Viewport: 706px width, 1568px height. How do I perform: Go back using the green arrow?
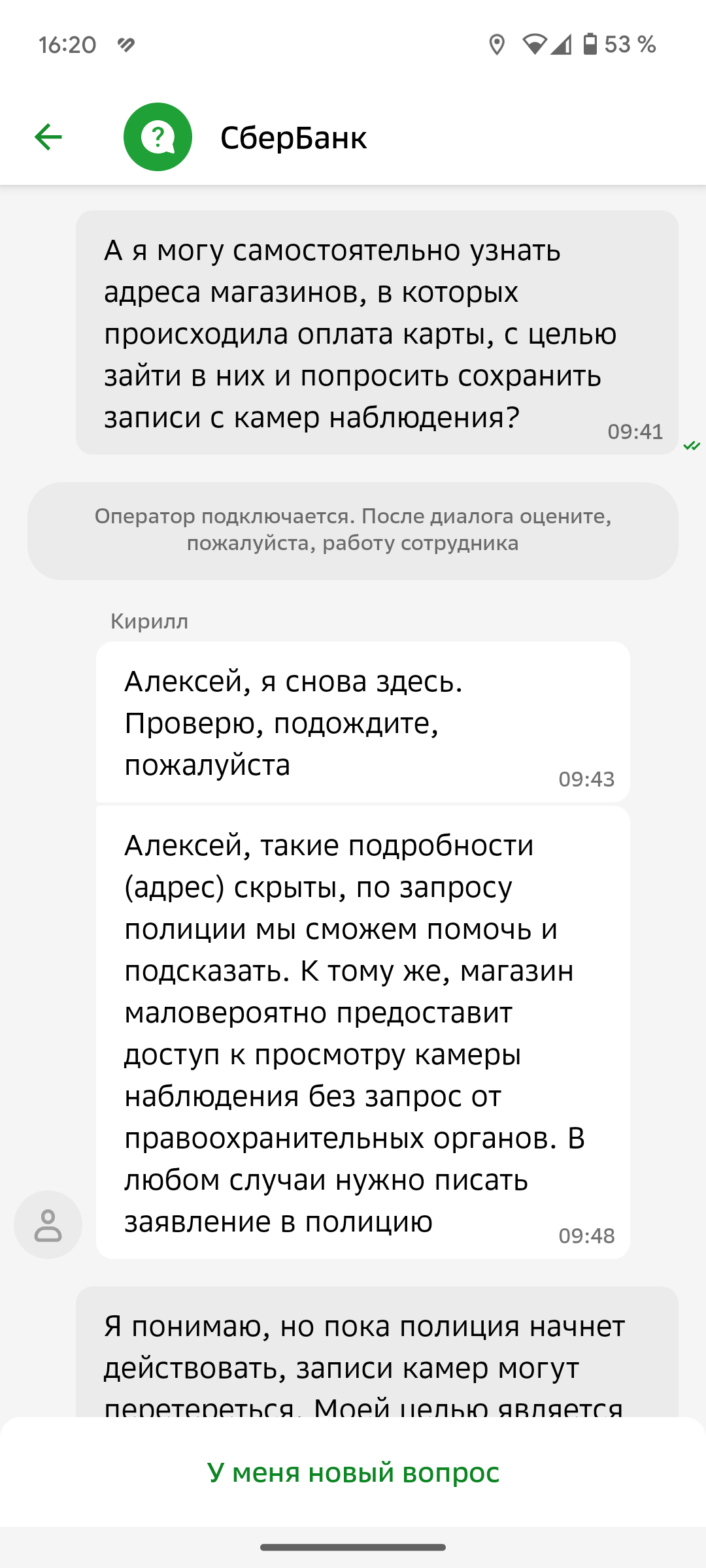[x=48, y=137]
